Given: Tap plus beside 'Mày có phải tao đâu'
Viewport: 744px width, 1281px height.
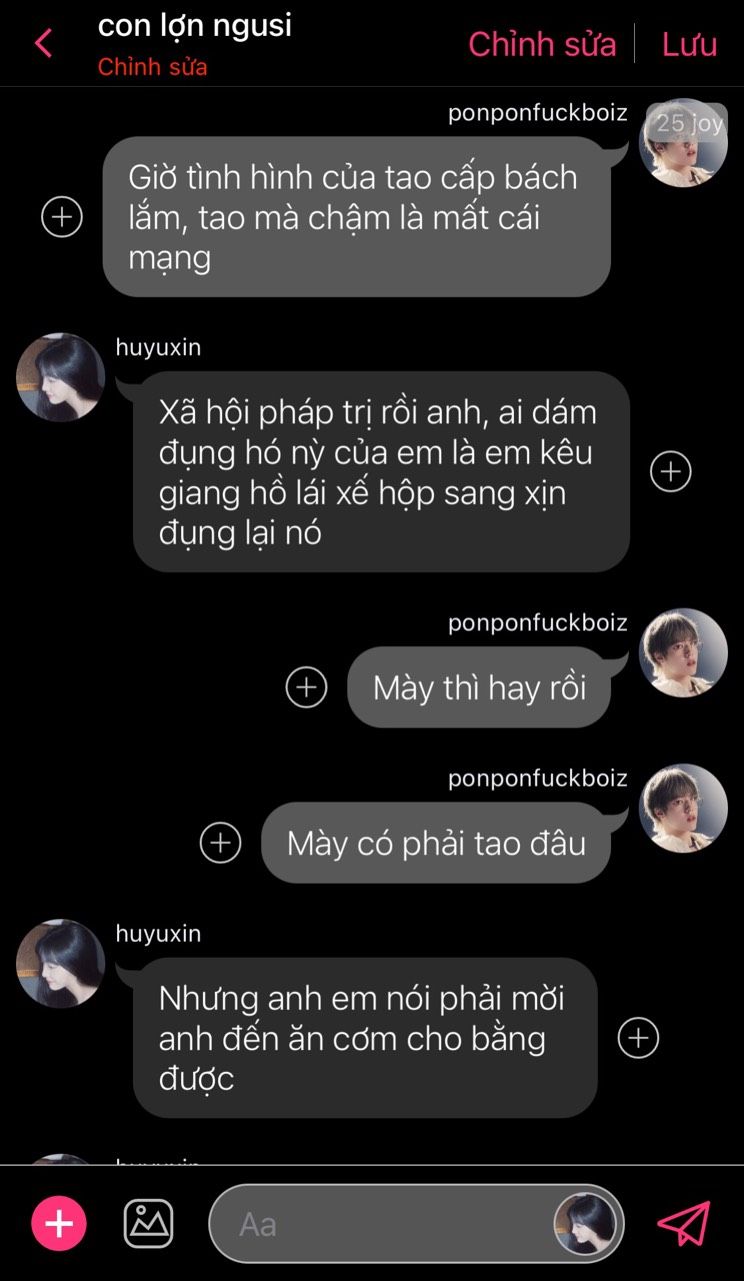Looking at the screenshot, I should point(221,843).
